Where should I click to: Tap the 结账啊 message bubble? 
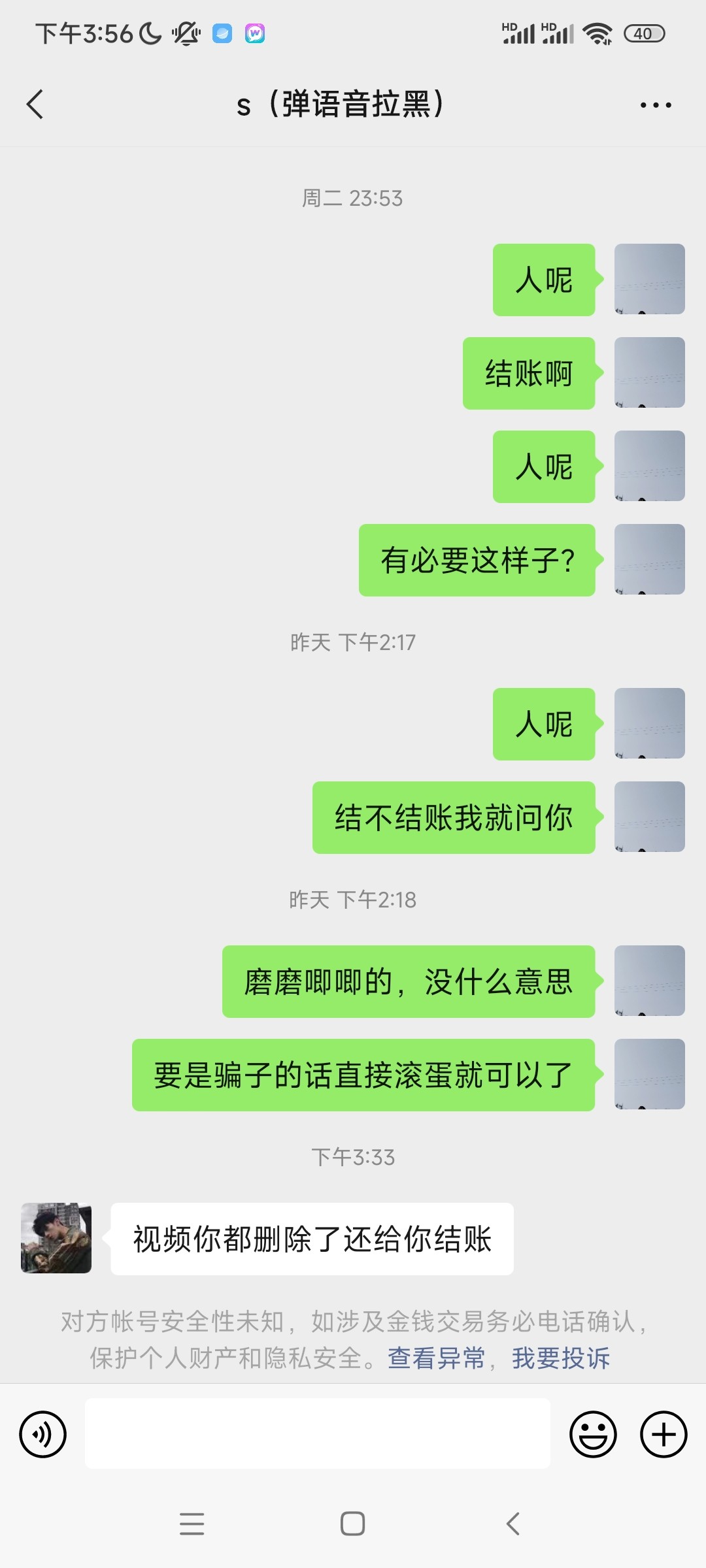point(528,372)
